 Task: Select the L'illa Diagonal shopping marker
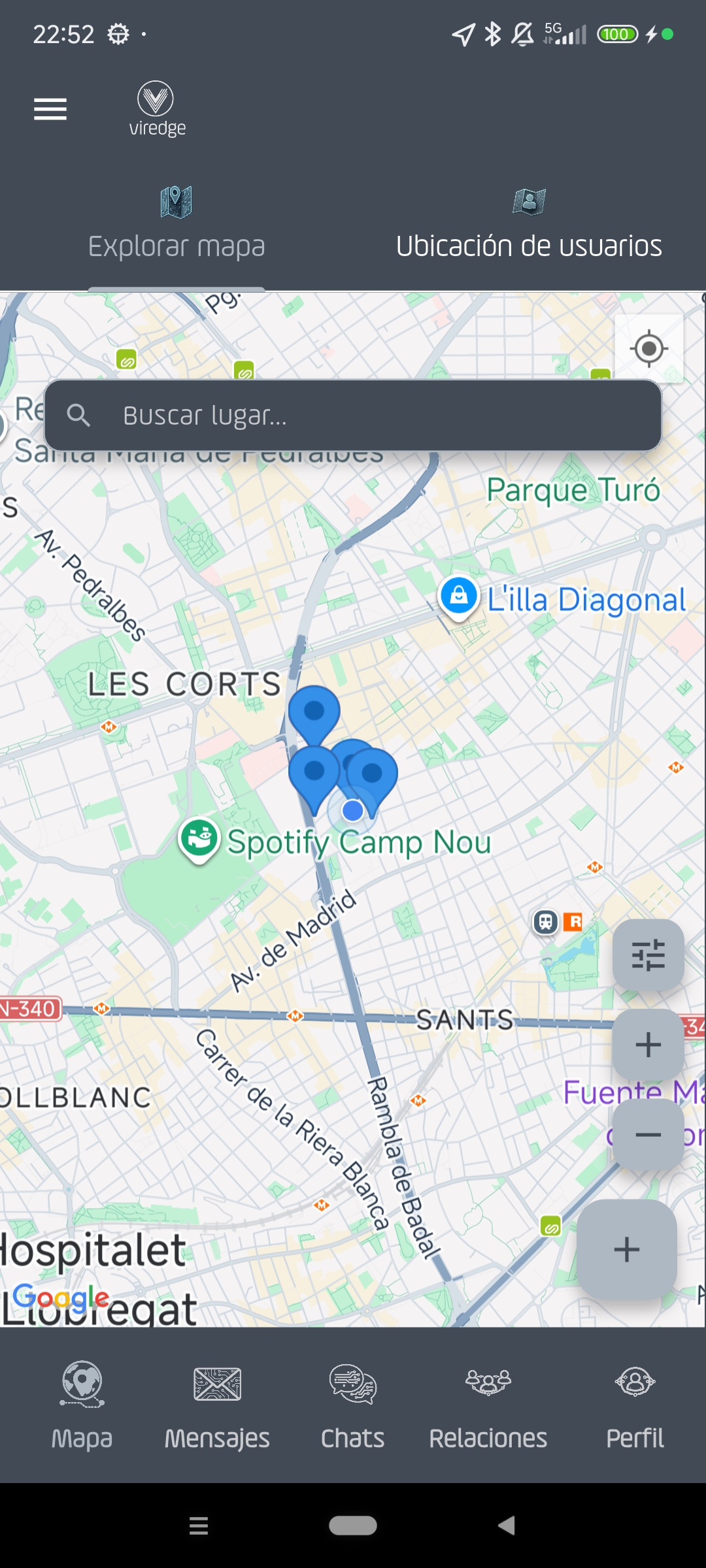click(459, 596)
